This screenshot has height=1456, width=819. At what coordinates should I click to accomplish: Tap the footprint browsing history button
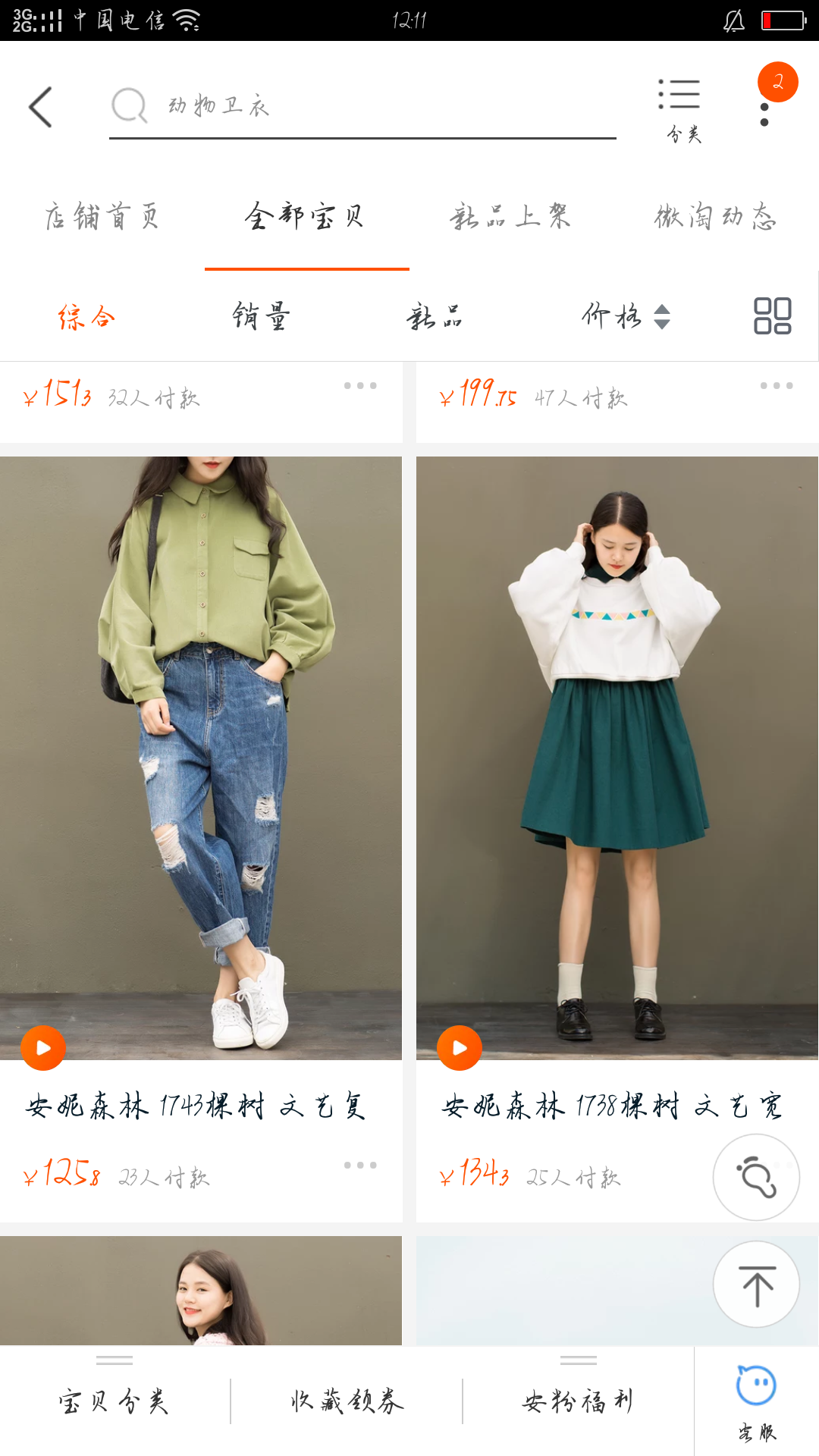(x=756, y=1177)
